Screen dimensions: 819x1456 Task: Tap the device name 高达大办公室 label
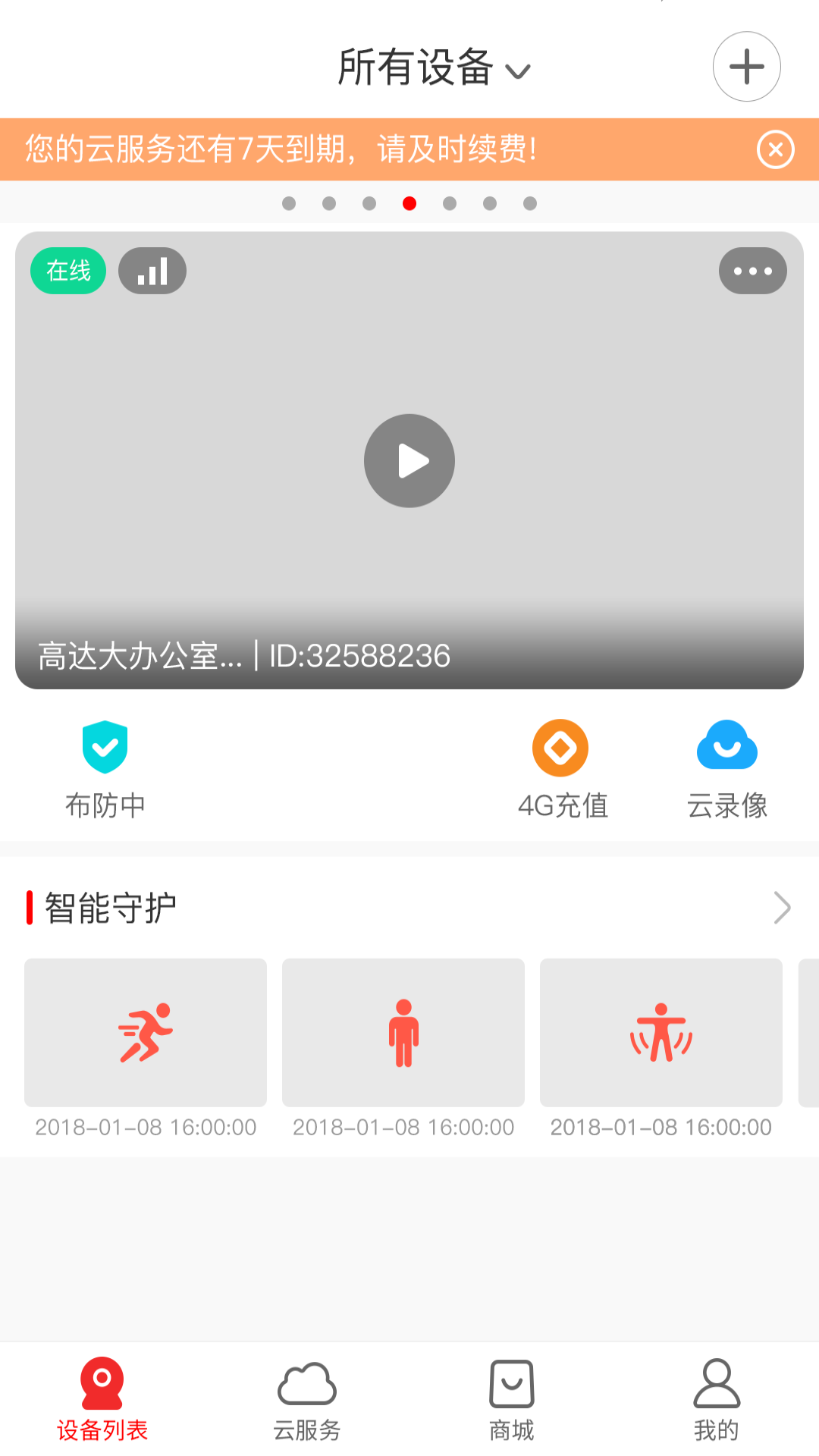click(x=136, y=657)
